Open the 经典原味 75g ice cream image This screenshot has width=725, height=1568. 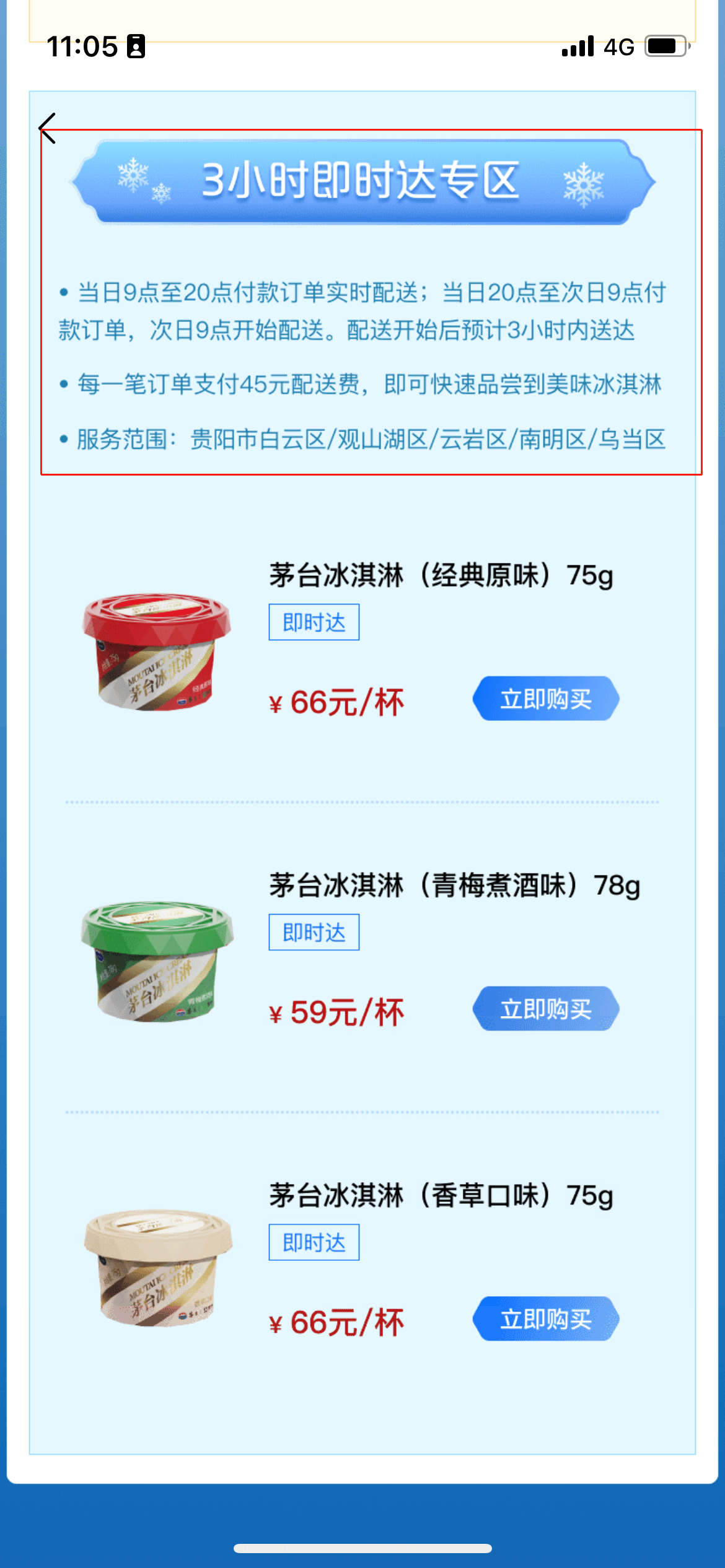coord(157,651)
